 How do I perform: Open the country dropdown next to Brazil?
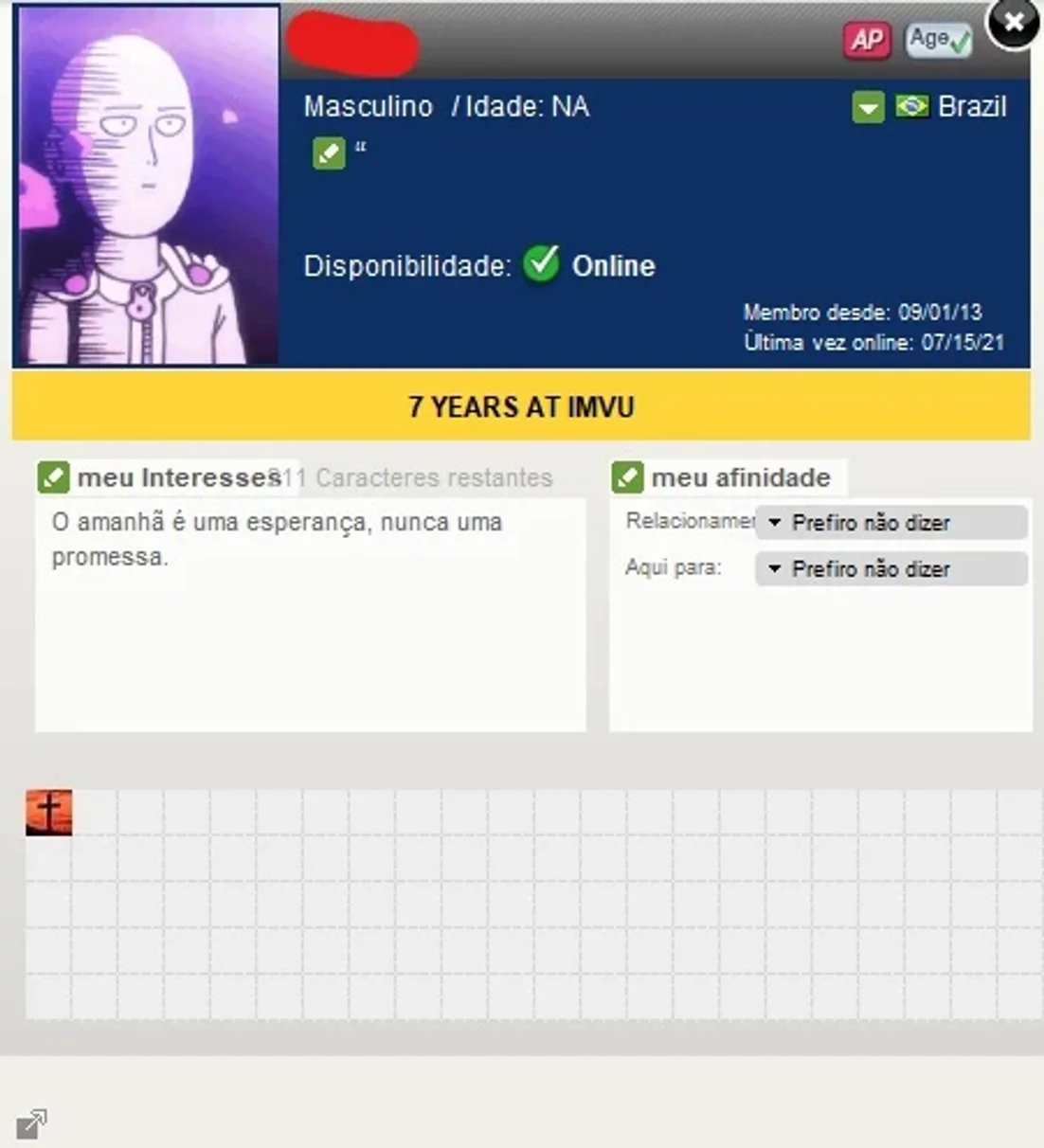click(868, 107)
